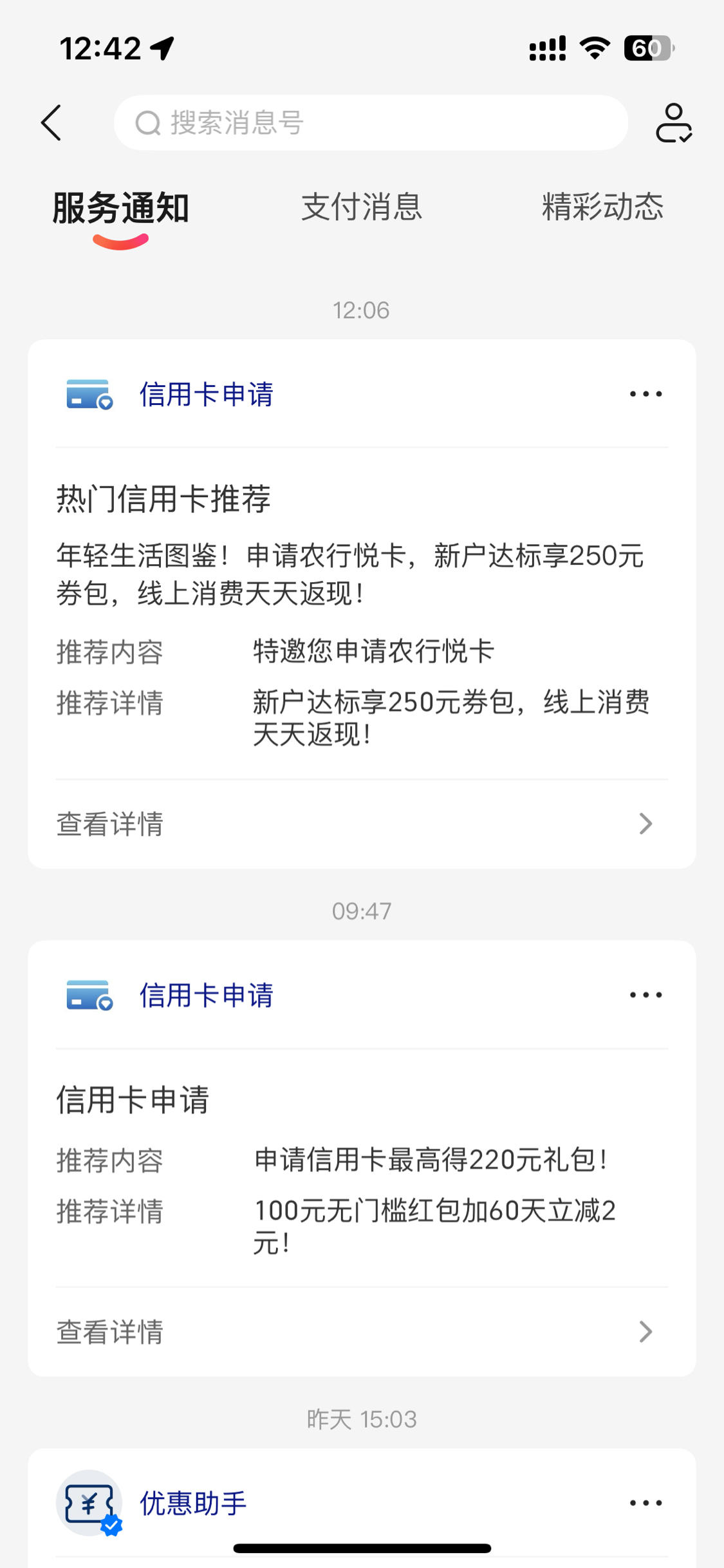724x1568 pixels.
Task: Open the subscribed accounts icon at top right
Action: click(673, 122)
